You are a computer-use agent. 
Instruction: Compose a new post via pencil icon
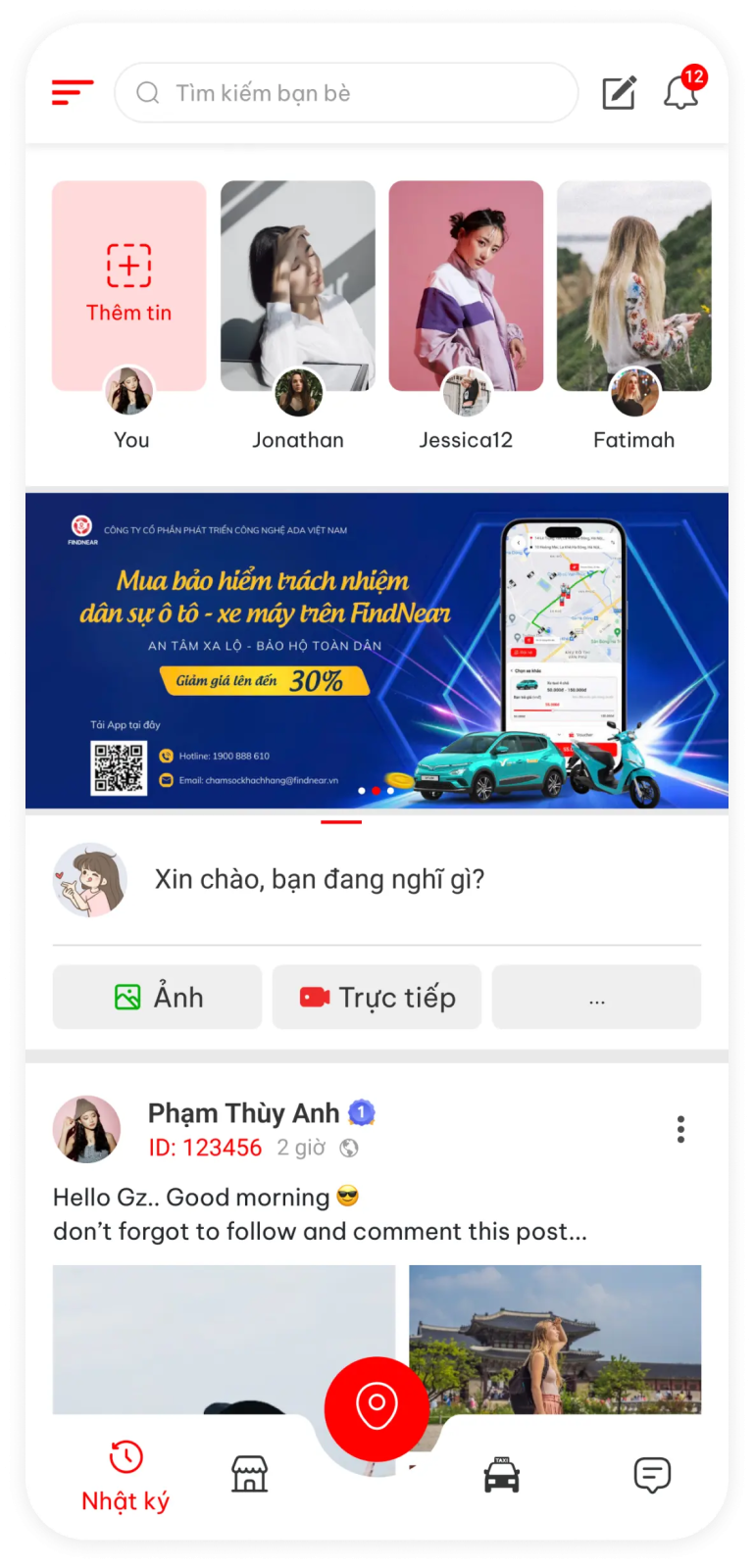619,93
